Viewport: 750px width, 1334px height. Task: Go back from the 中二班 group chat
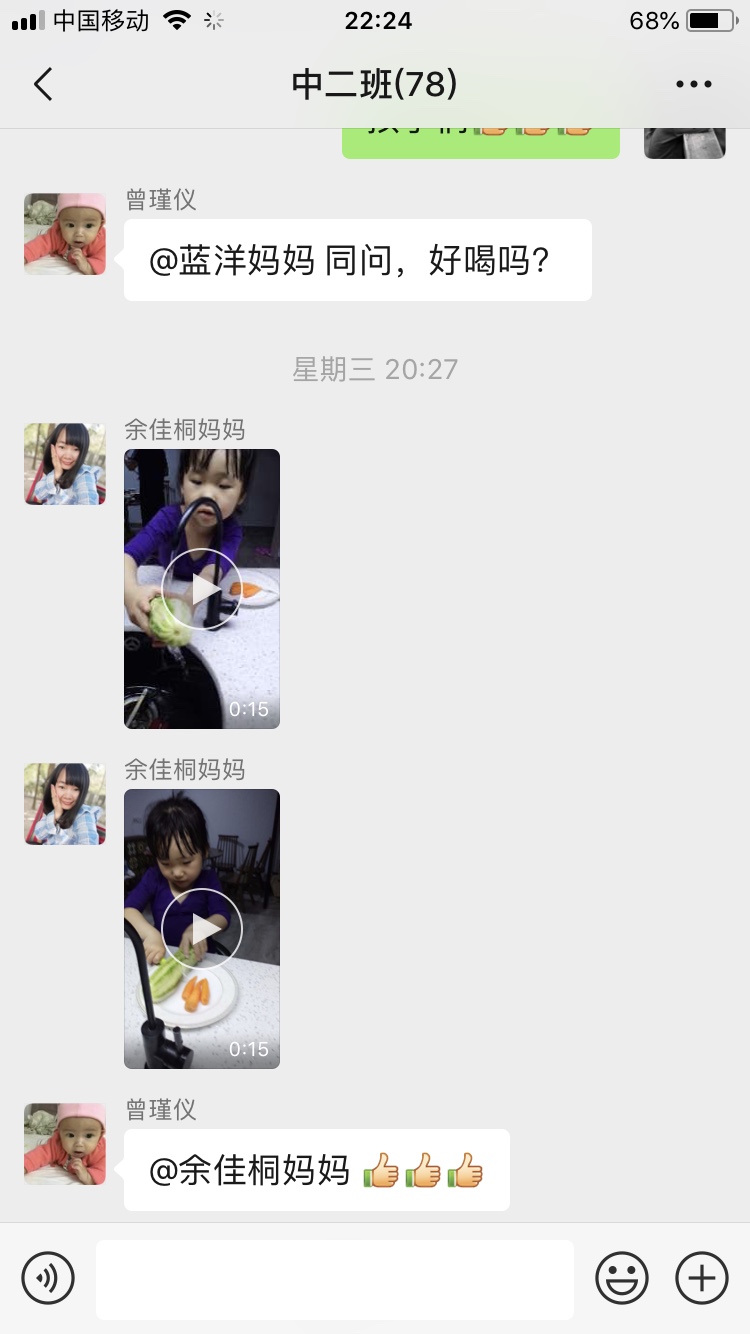43,85
